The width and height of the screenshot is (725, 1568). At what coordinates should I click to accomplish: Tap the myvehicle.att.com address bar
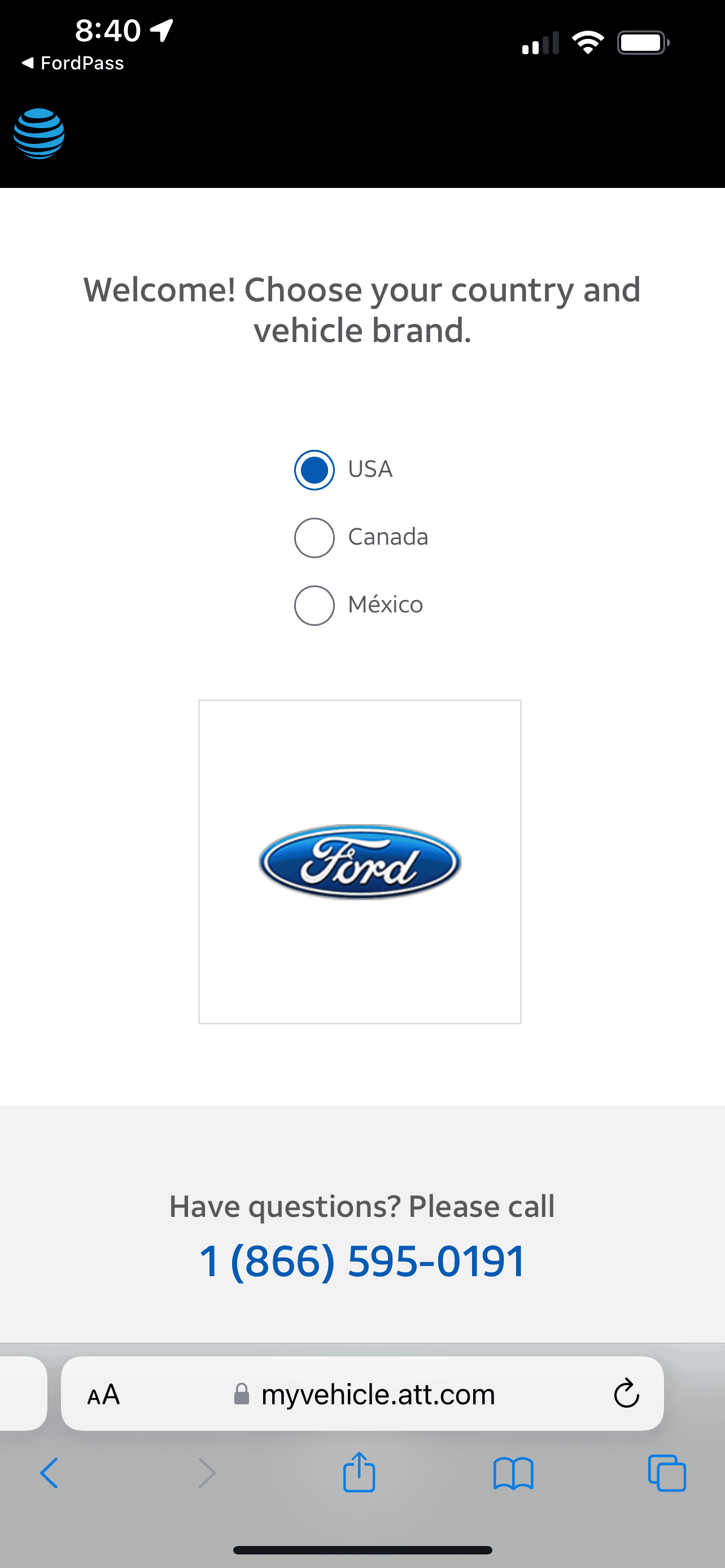(377, 1394)
